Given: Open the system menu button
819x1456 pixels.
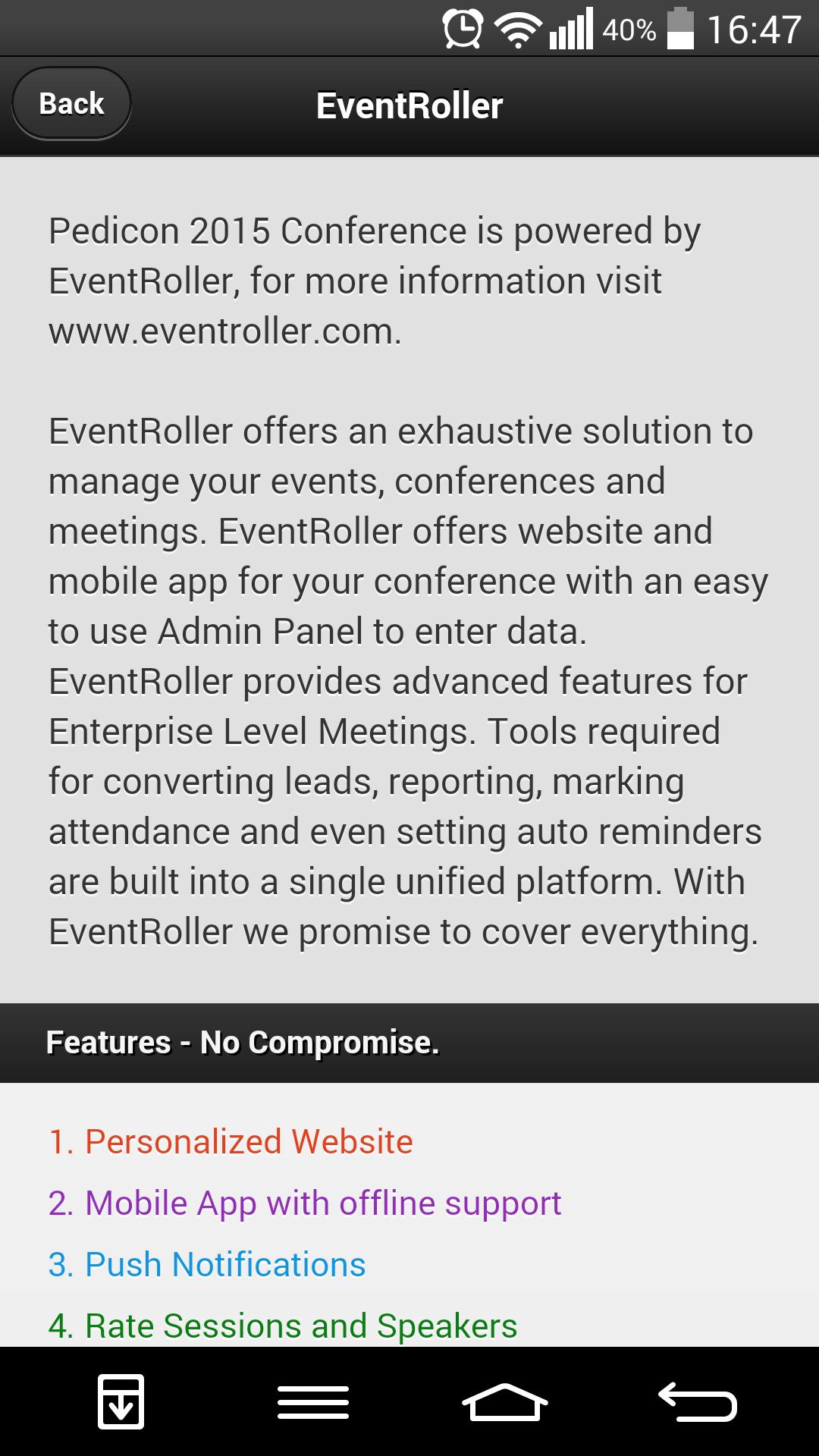Looking at the screenshot, I should coord(312,1401).
